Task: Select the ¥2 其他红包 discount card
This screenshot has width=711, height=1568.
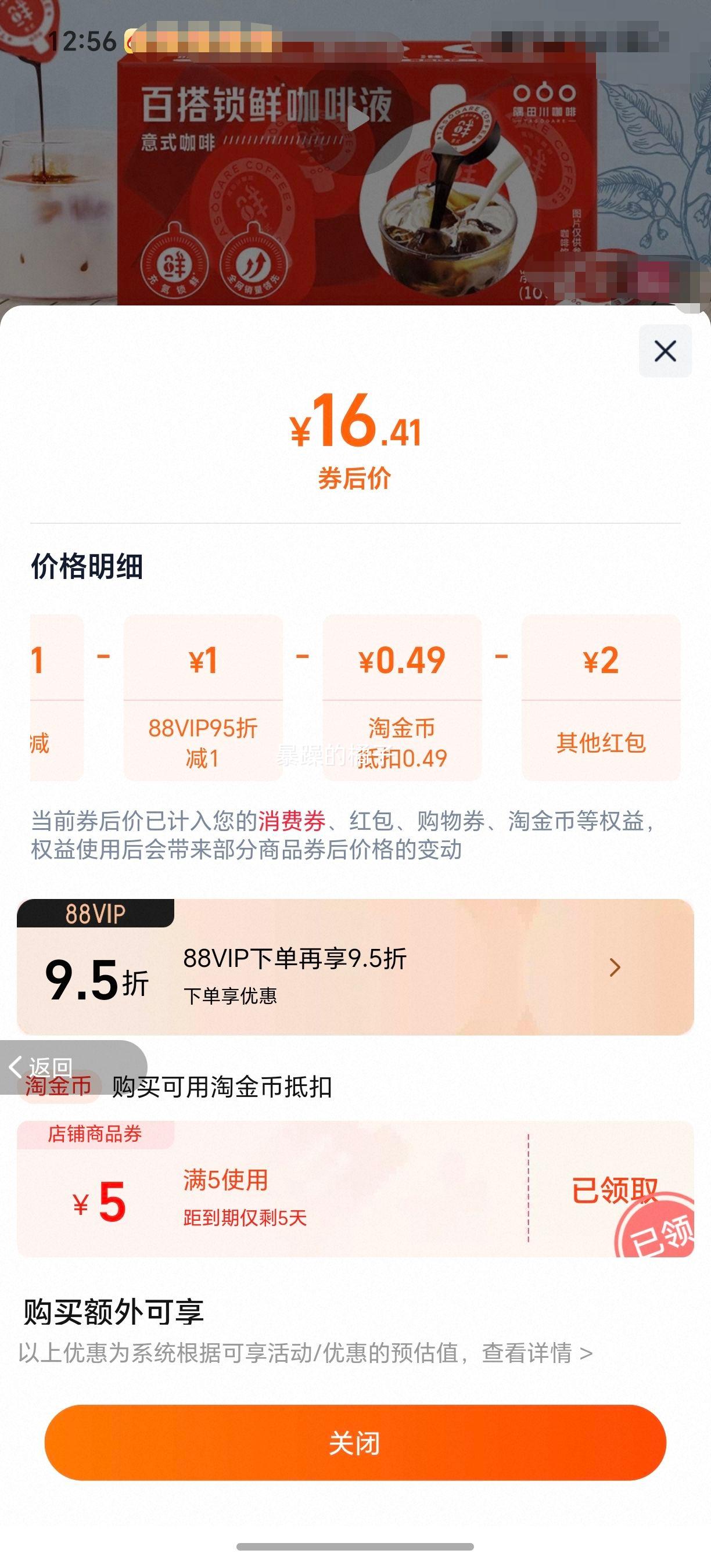Action: pos(601,703)
